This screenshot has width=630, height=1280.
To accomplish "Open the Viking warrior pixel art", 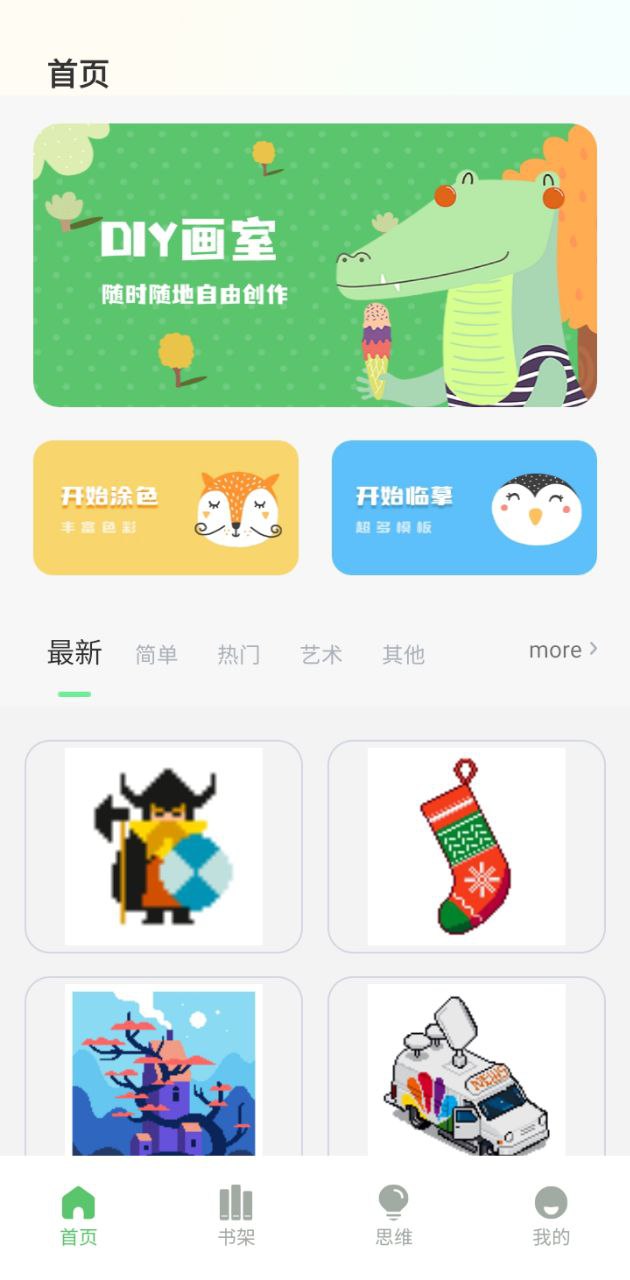I will coord(164,846).
